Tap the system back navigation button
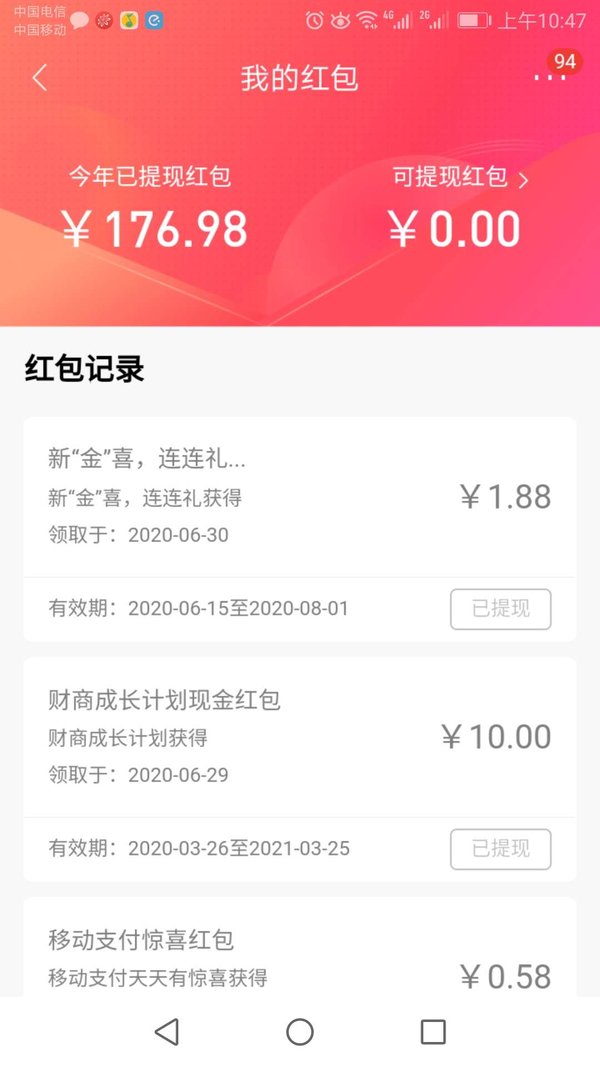The height and width of the screenshot is (1067, 600). (x=167, y=1032)
